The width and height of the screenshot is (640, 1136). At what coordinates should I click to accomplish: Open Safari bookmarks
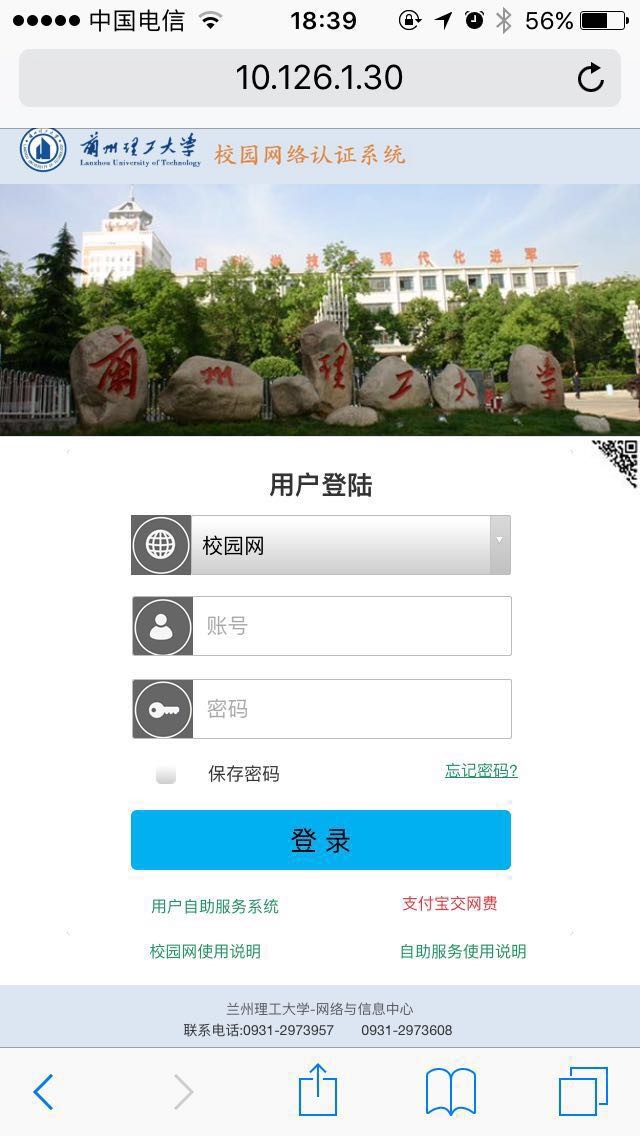click(x=450, y=1092)
